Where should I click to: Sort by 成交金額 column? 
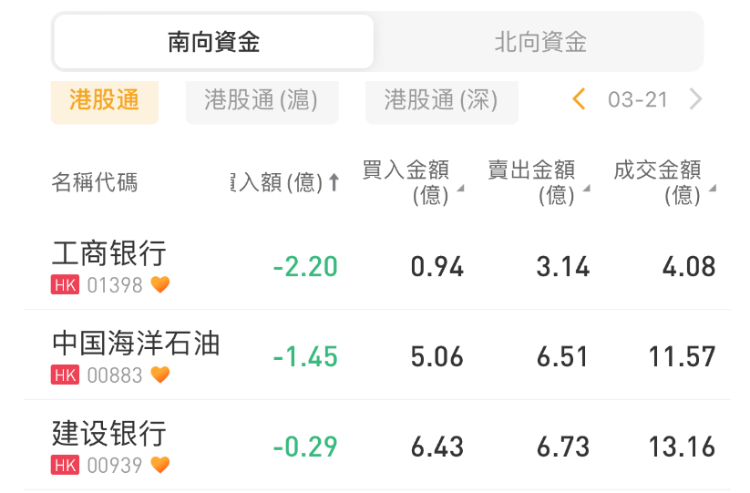click(x=663, y=182)
